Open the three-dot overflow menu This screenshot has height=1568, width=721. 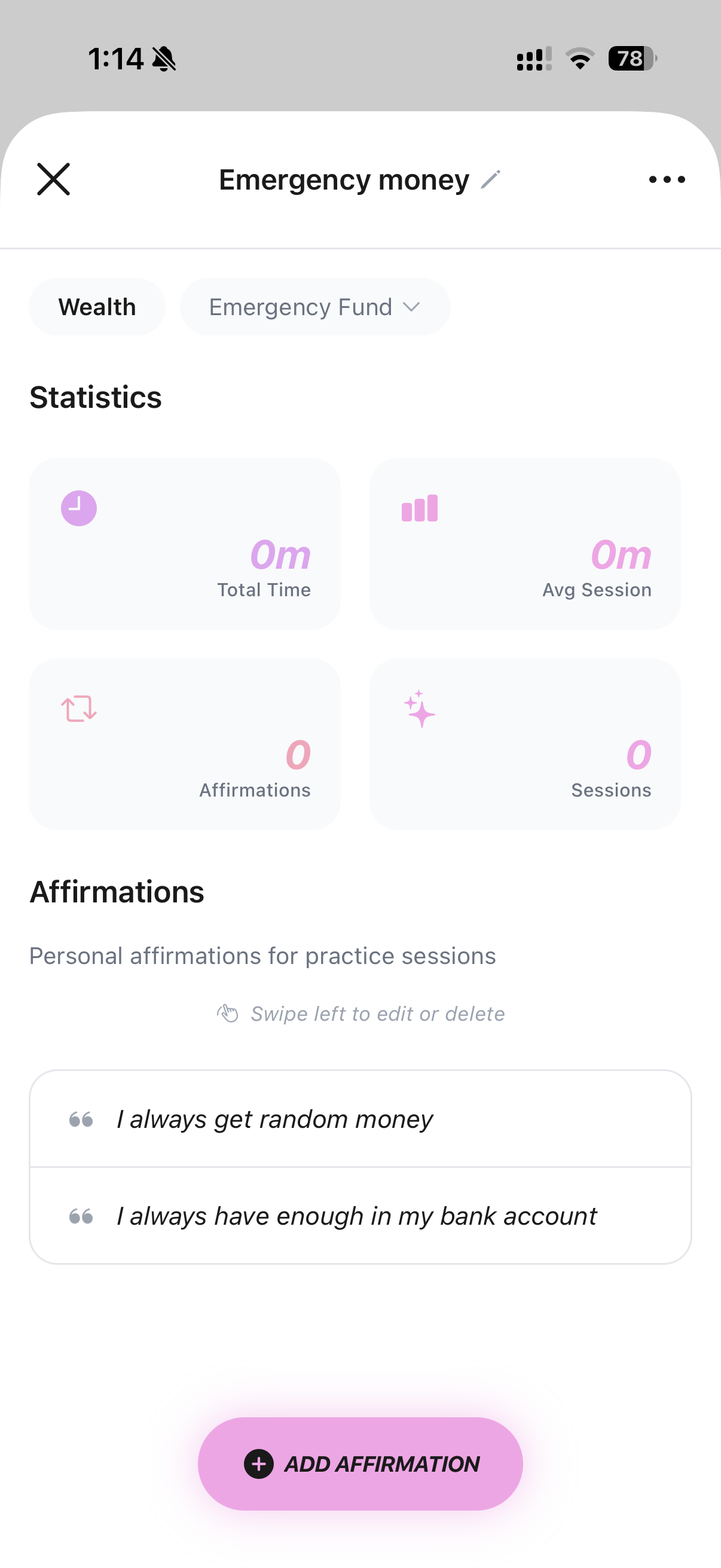coord(666,178)
